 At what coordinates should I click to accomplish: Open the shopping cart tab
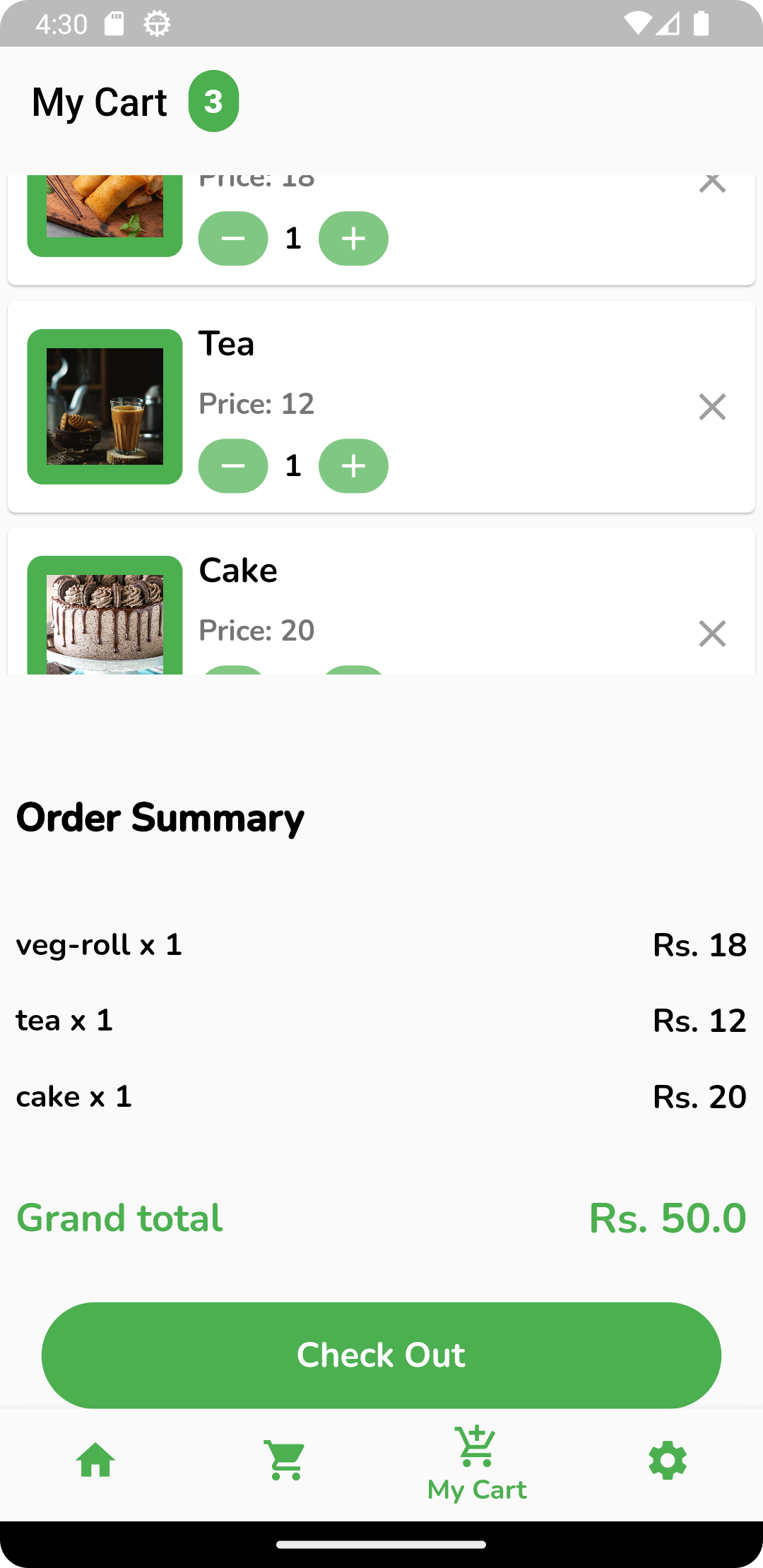tap(286, 1461)
